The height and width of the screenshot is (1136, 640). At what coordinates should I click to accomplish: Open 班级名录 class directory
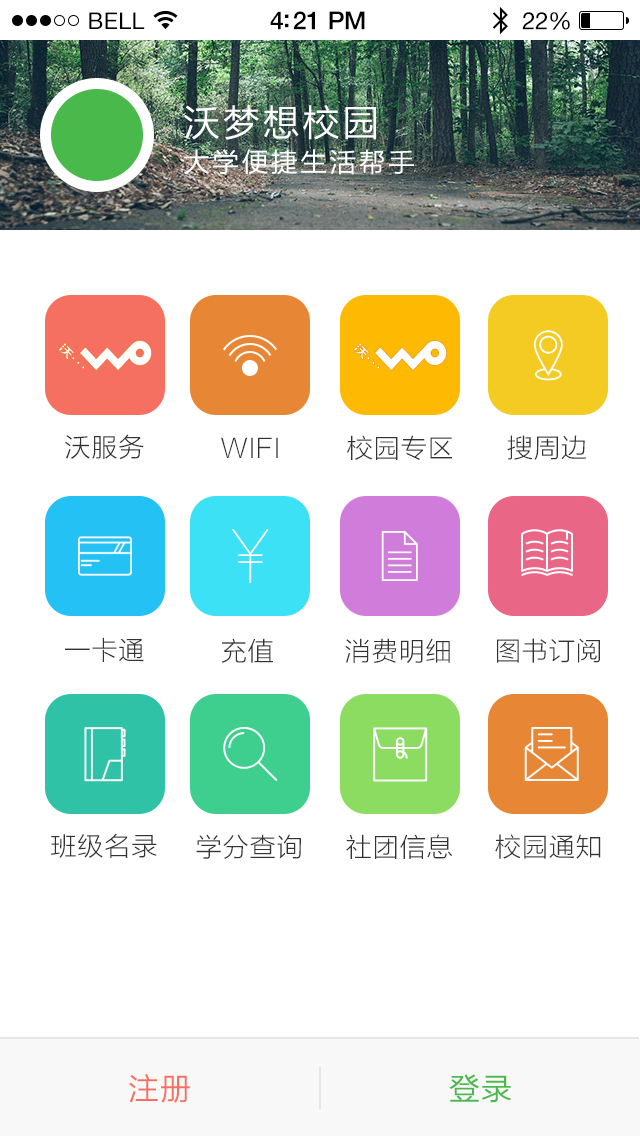(105, 754)
